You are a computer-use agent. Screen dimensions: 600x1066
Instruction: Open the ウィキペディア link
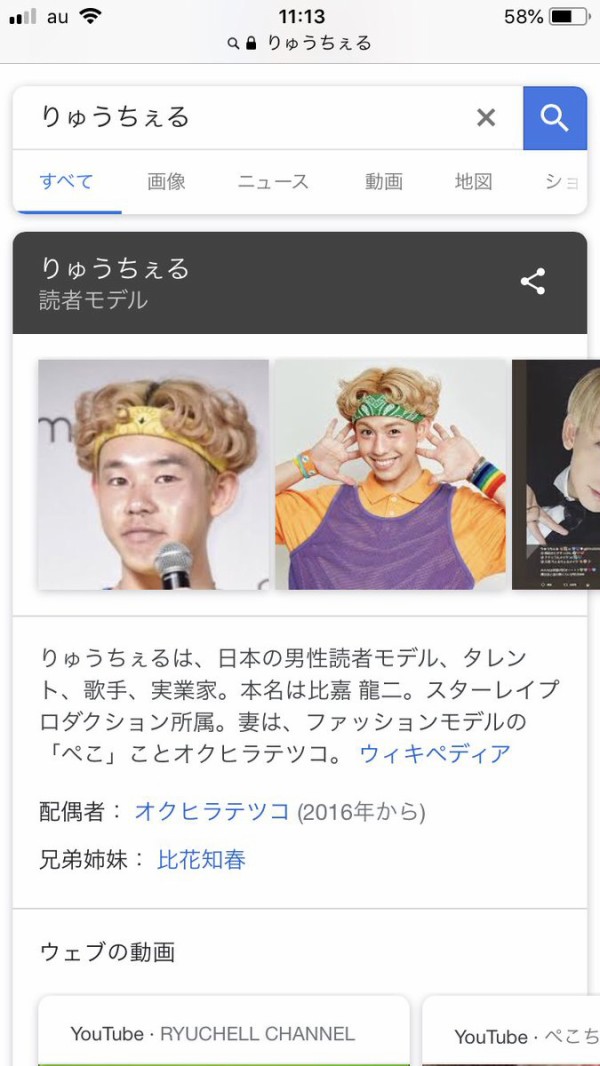click(x=435, y=754)
